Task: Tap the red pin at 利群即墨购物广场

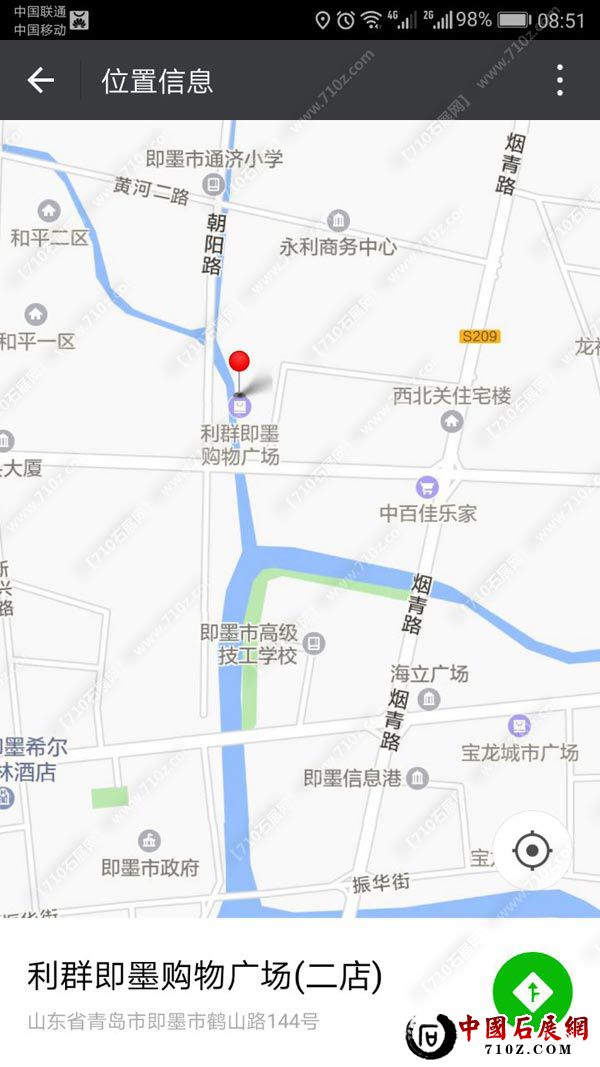Action: click(239, 363)
